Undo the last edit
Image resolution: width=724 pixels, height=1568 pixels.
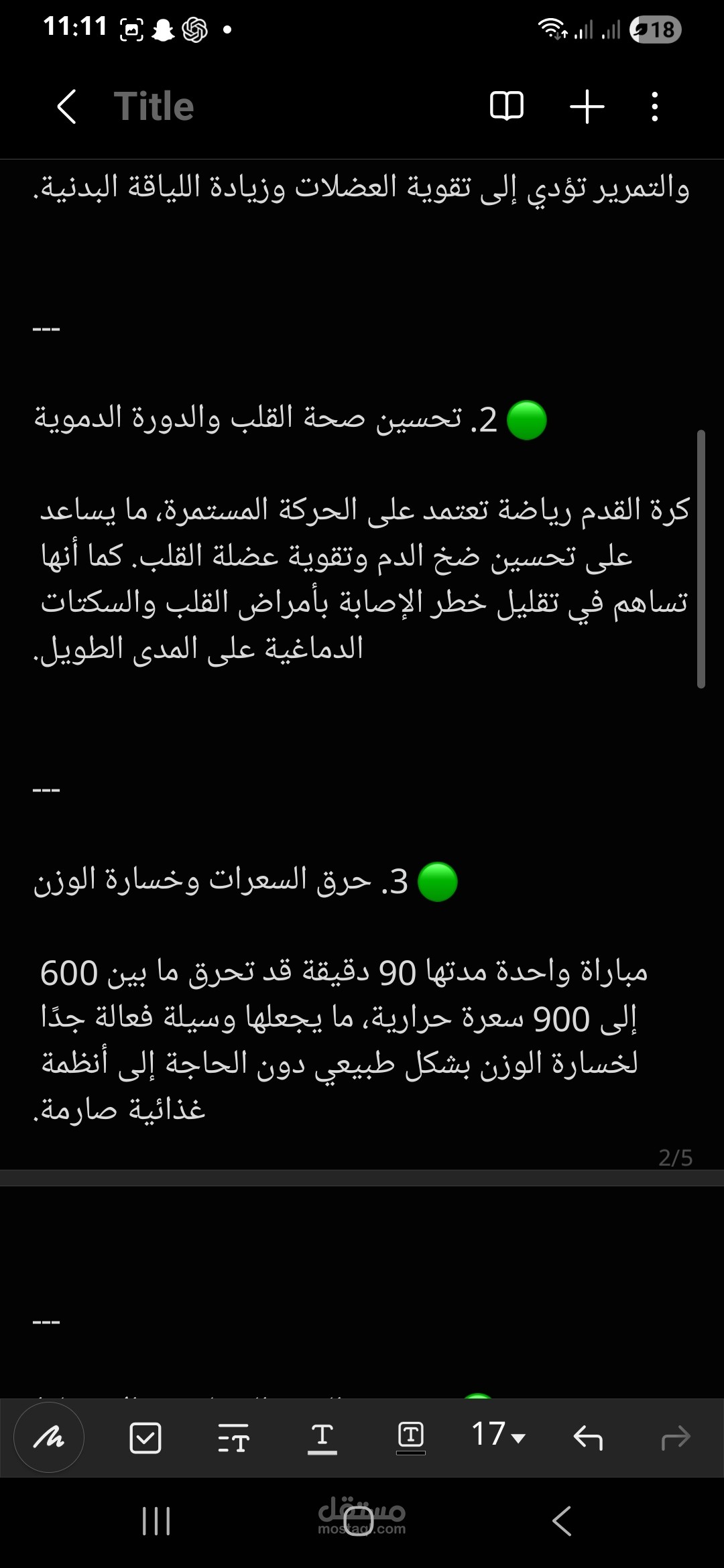pyautogui.click(x=588, y=1437)
